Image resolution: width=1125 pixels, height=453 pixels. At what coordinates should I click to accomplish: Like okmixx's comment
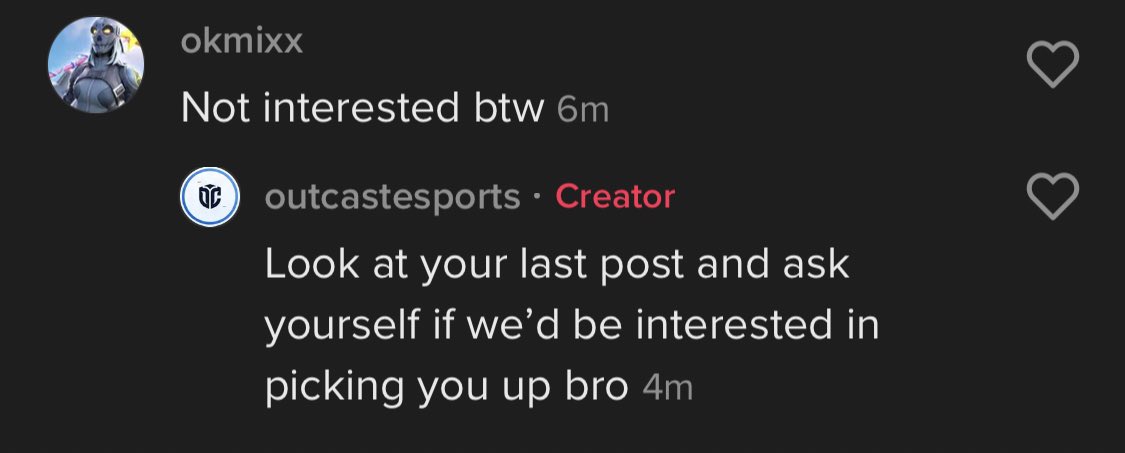(x=1054, y=67)
